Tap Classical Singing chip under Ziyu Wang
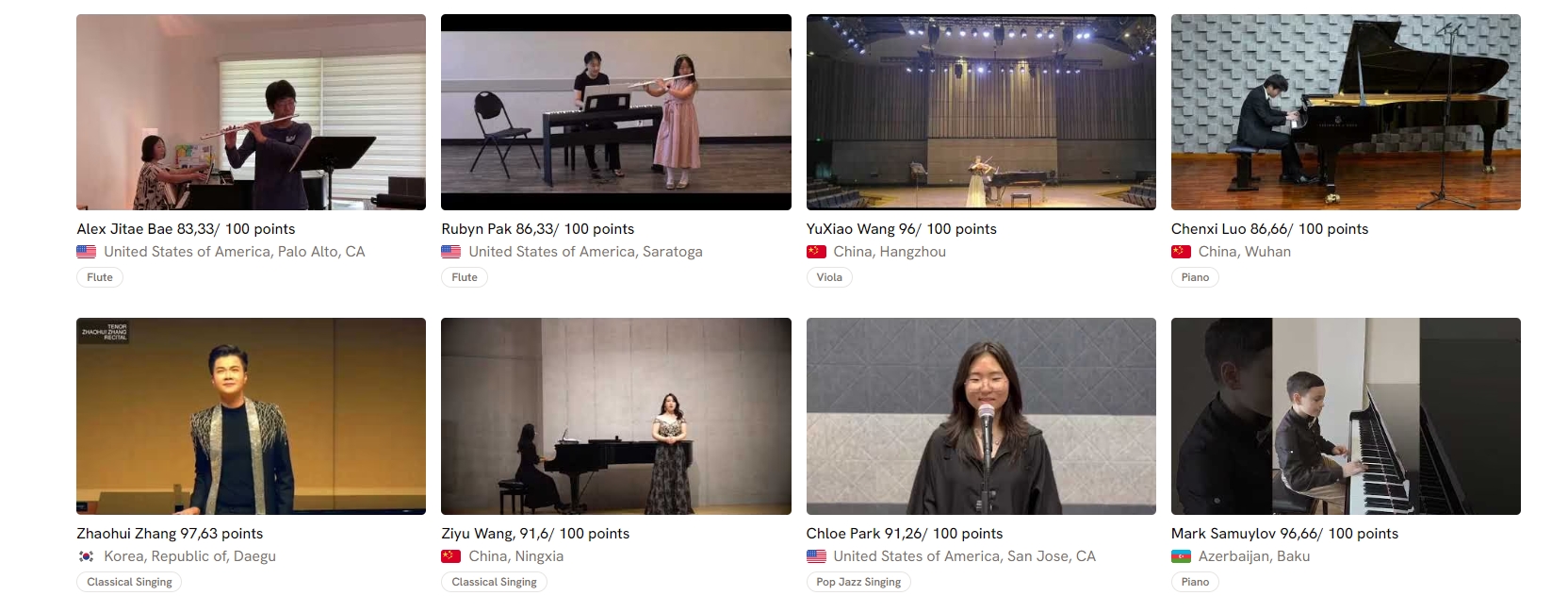The image size is (1568, 612). pos(494,582)
